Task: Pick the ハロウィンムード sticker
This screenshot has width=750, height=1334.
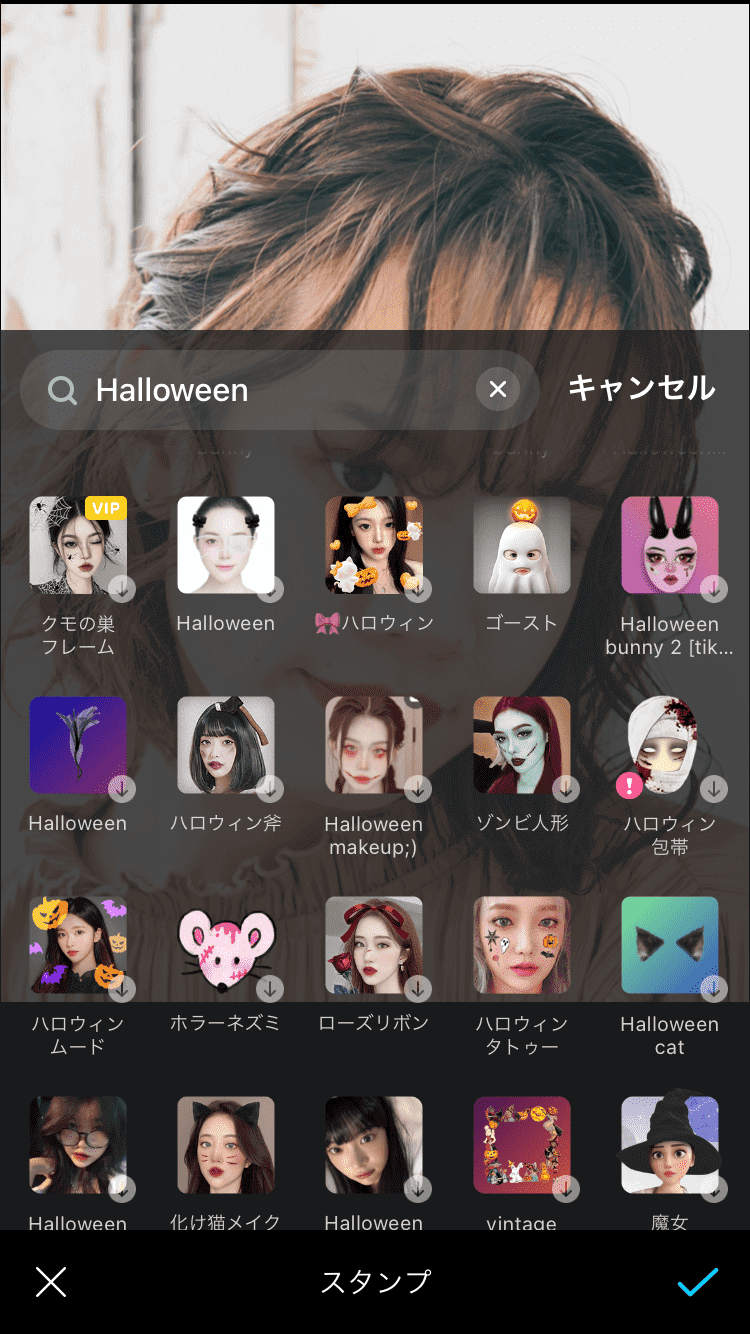Action: coord(78,945)
